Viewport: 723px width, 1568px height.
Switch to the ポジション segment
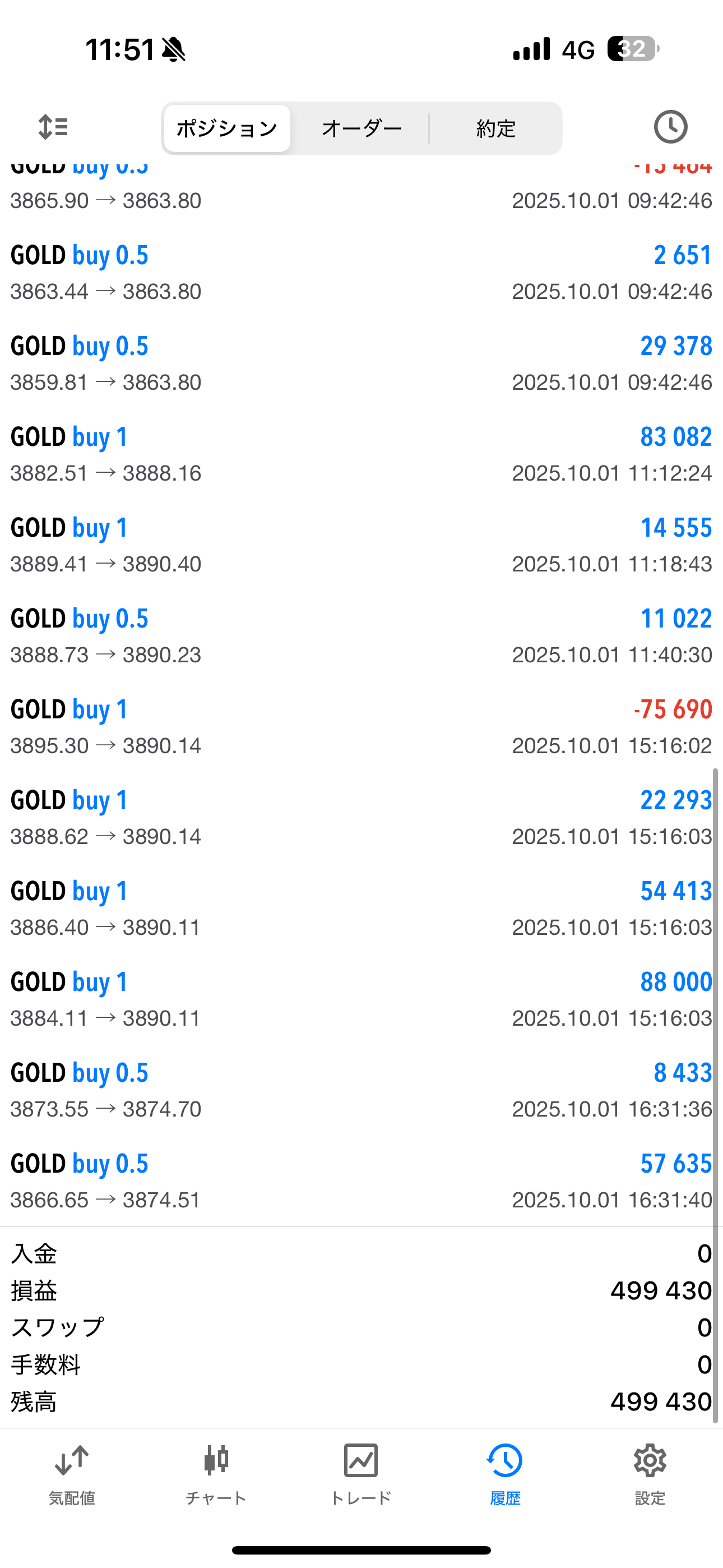(227, 128)
